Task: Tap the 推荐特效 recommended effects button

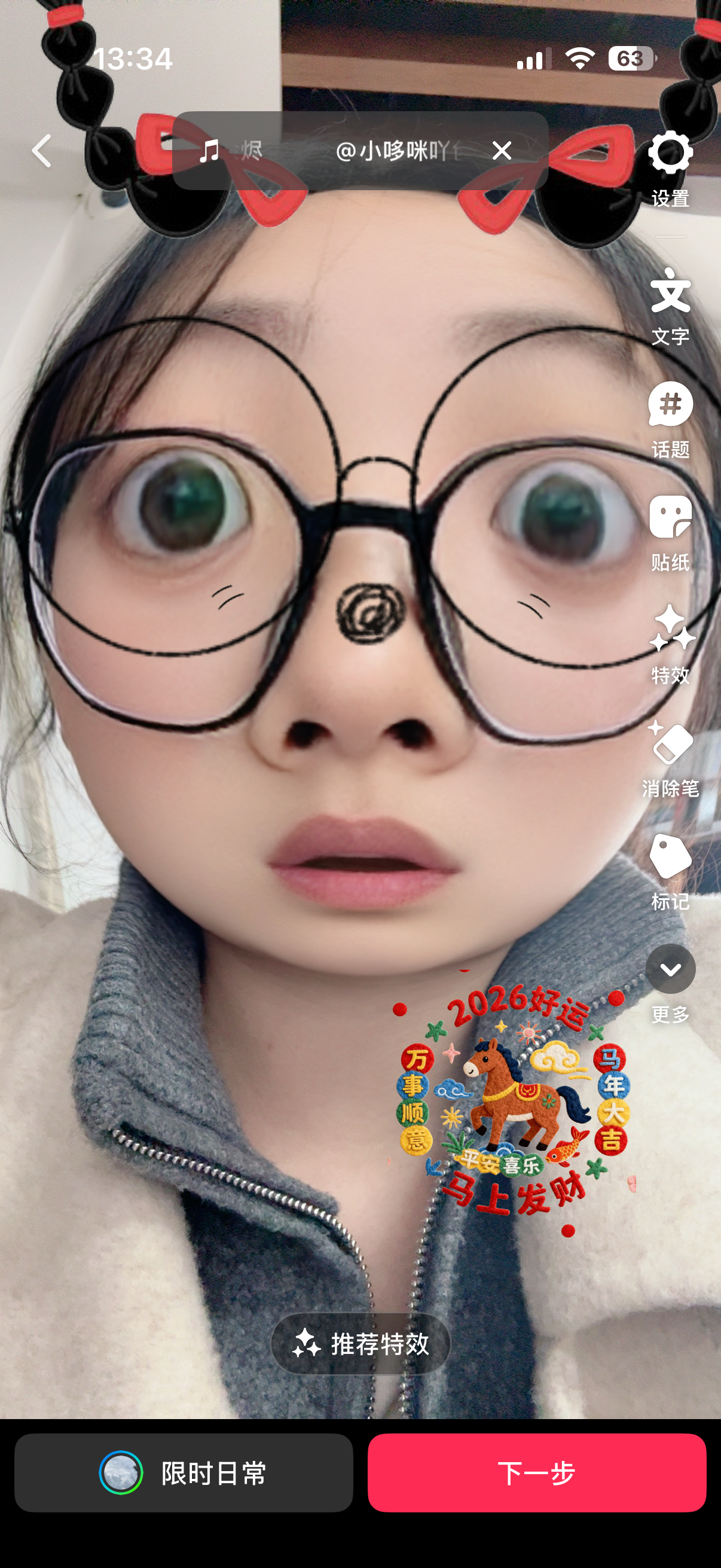Action: pos(360,1343)
